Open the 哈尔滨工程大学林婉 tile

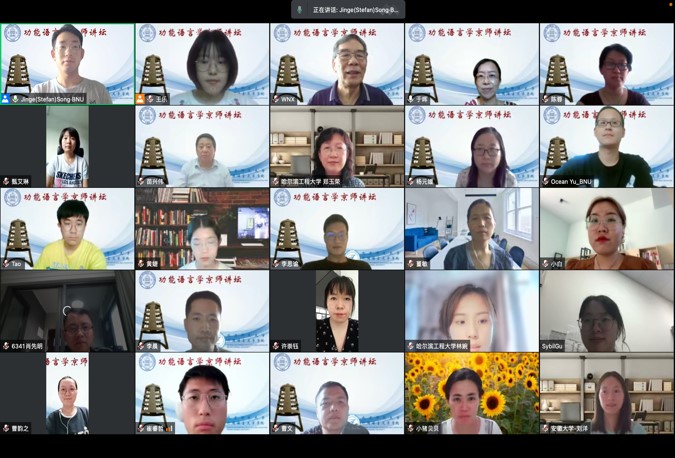pos(471,310)
